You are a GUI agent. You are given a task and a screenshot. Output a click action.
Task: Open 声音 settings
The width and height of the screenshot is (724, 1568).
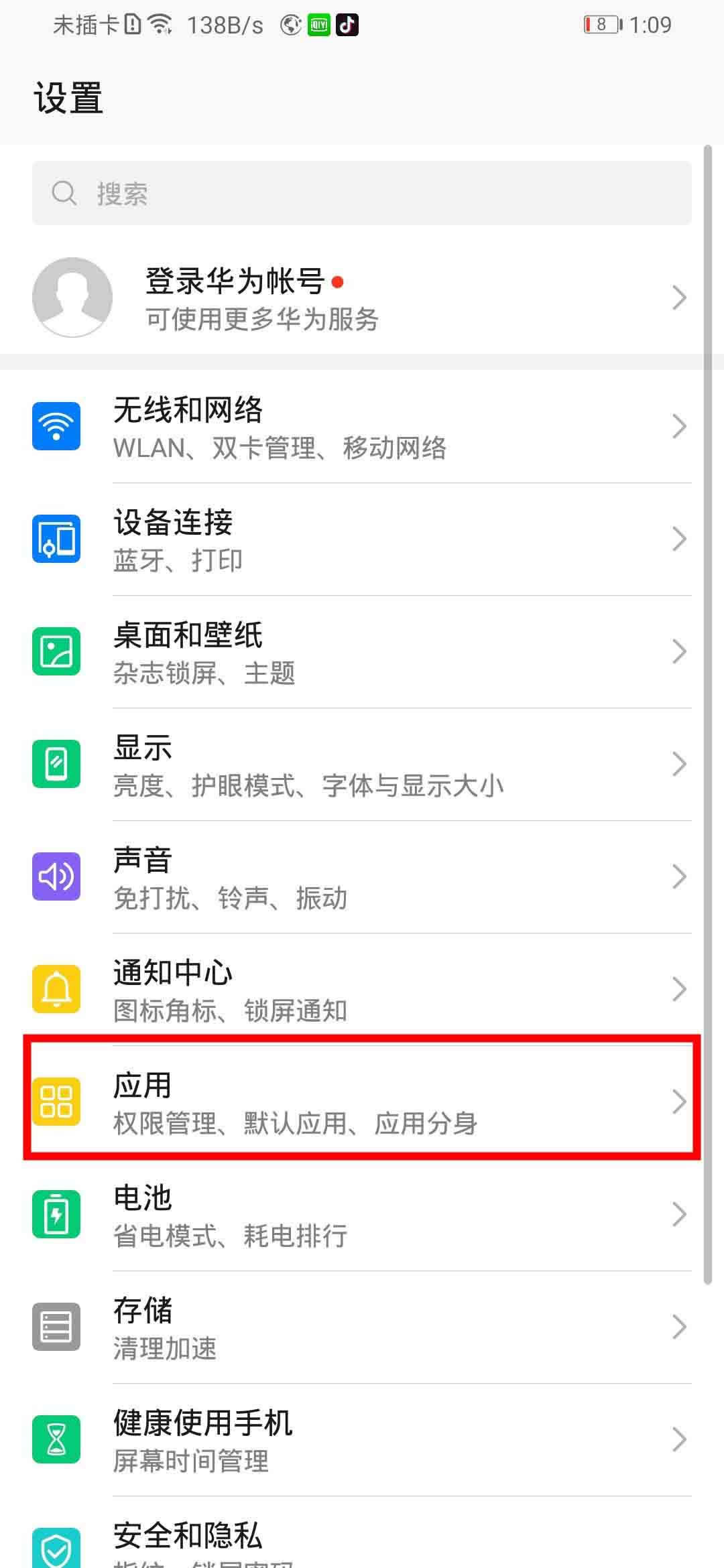[x=362, y=877]
